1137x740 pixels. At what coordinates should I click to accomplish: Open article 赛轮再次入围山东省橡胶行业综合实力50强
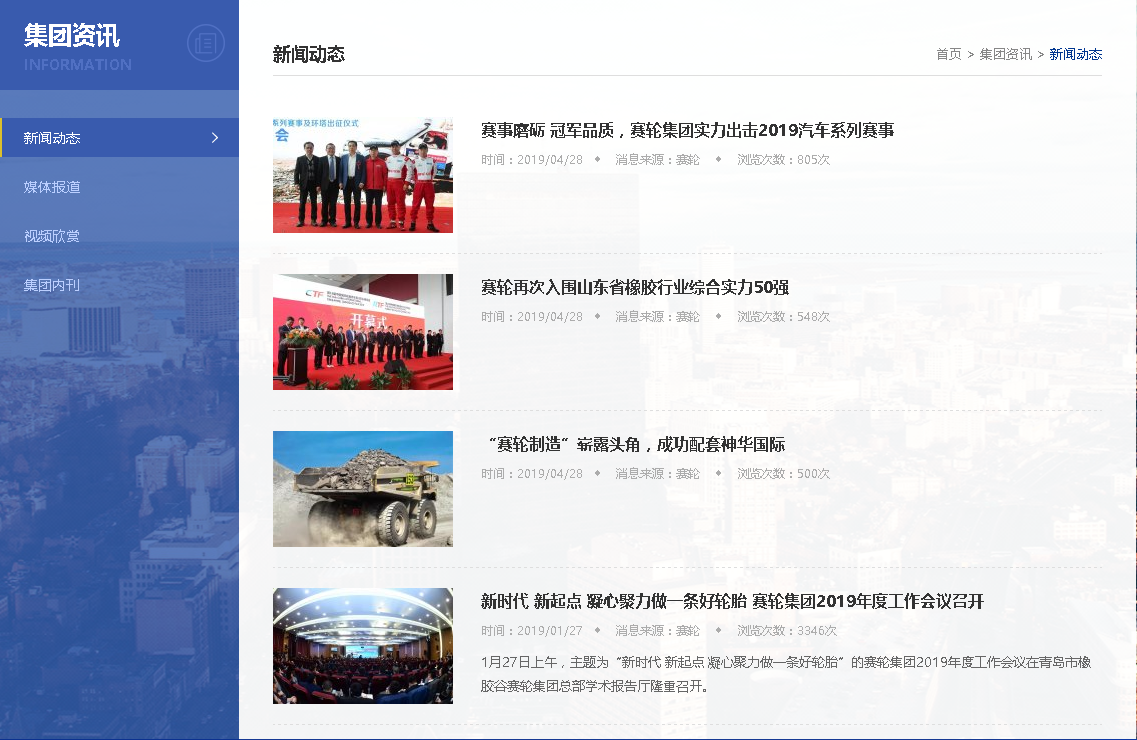tap(634, 287)
